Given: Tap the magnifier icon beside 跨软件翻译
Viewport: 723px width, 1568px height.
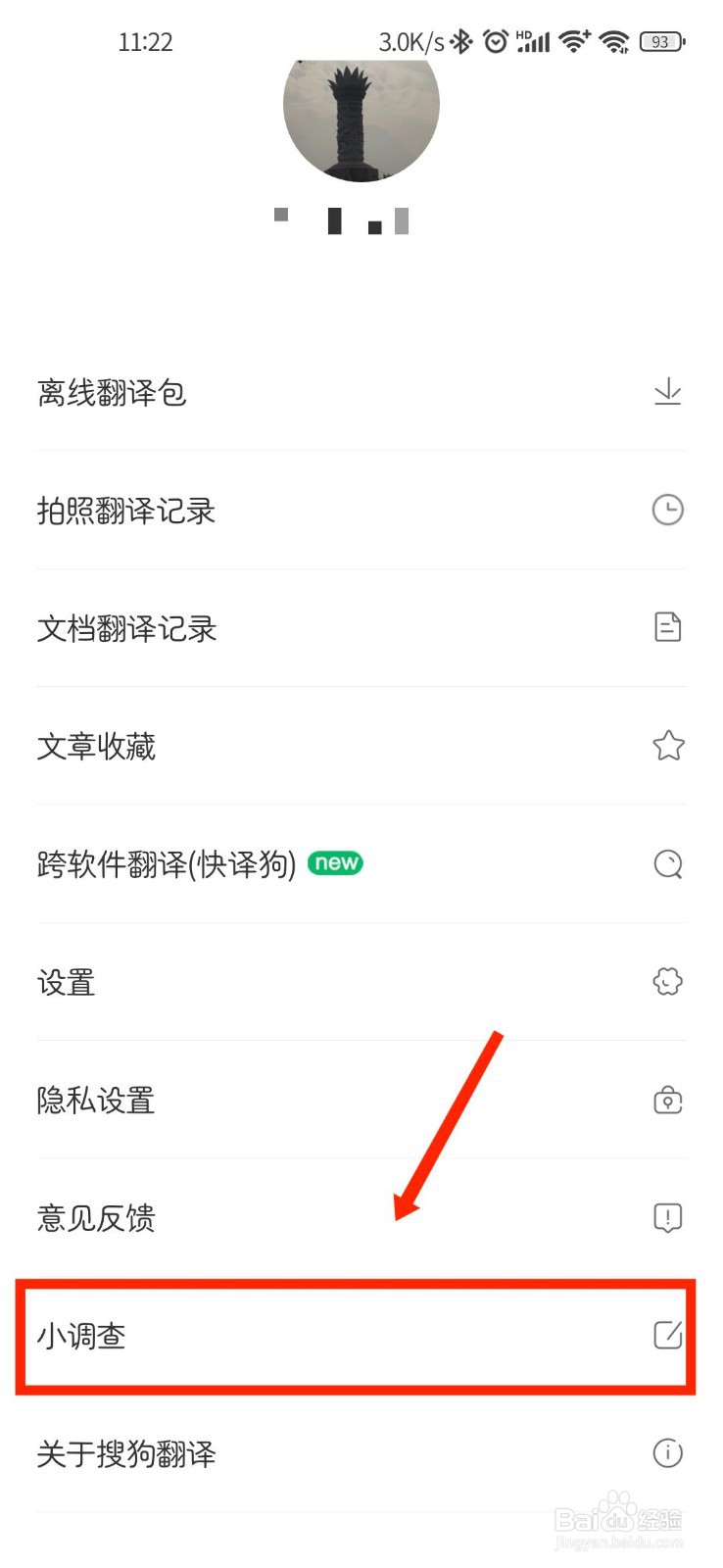Looking at the screenshot, I should (668, 864).
